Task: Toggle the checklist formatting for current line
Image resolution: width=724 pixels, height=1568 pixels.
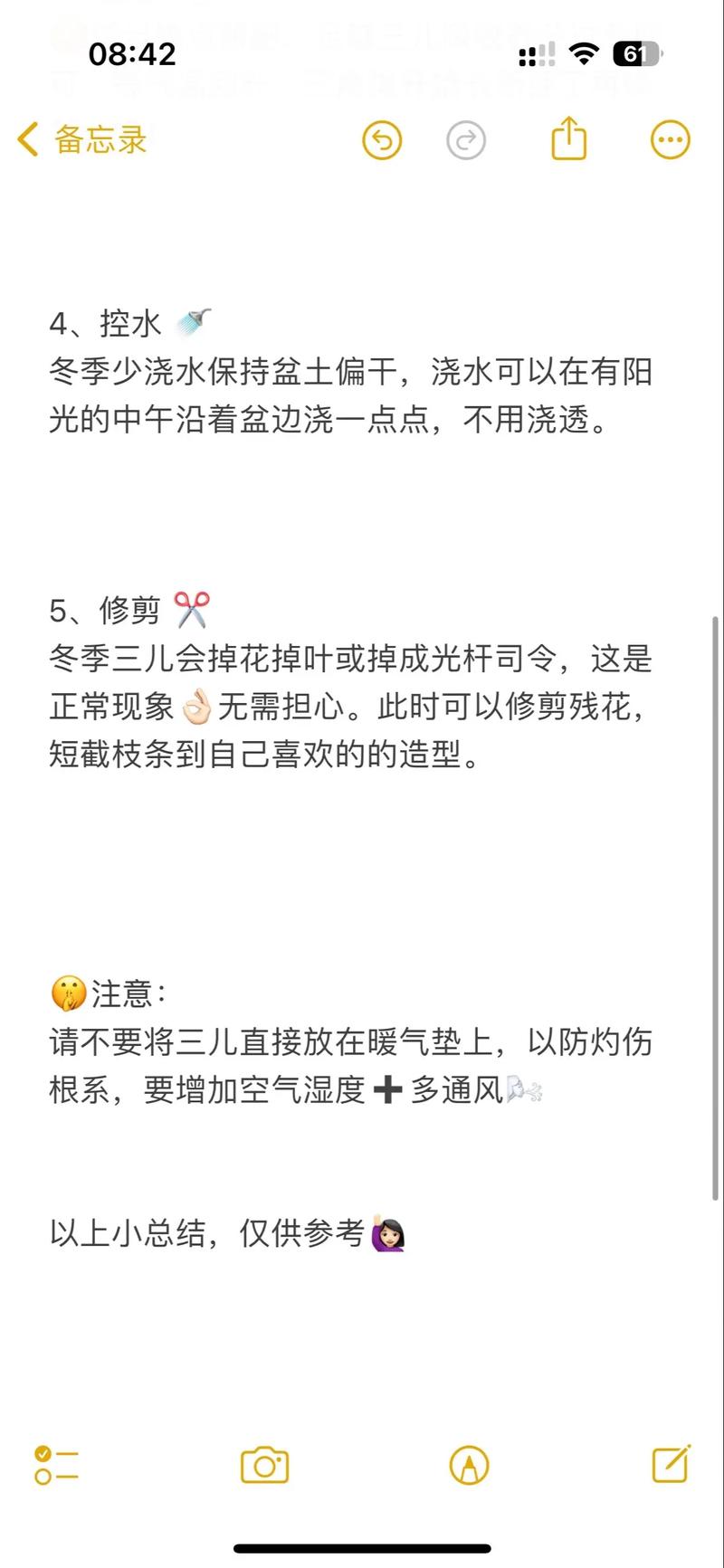Action: pyautogui.click(x=54, y=1463)
